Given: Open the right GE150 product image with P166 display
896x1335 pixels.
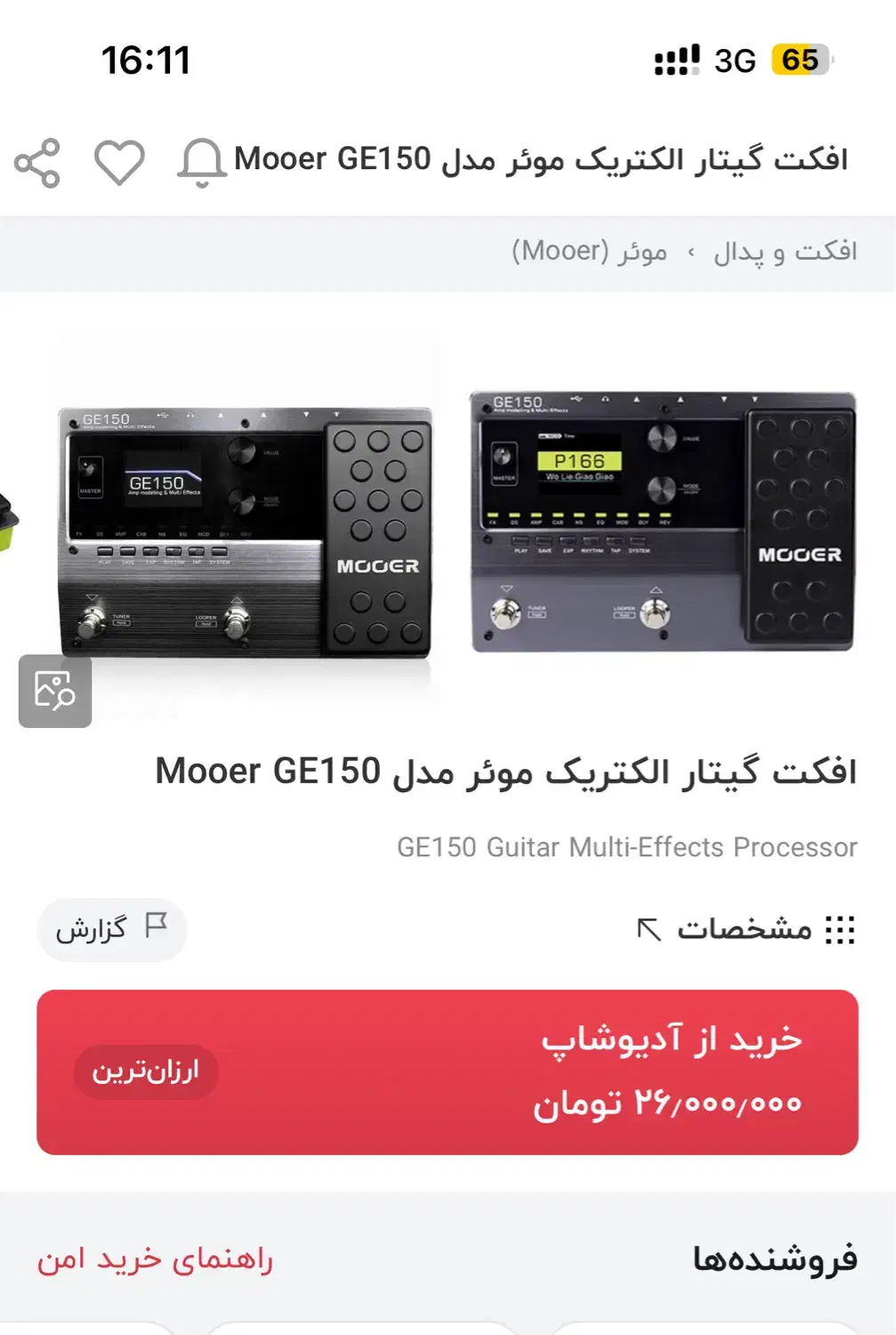Looking at the screenshot, I should [x=662, y=522].
